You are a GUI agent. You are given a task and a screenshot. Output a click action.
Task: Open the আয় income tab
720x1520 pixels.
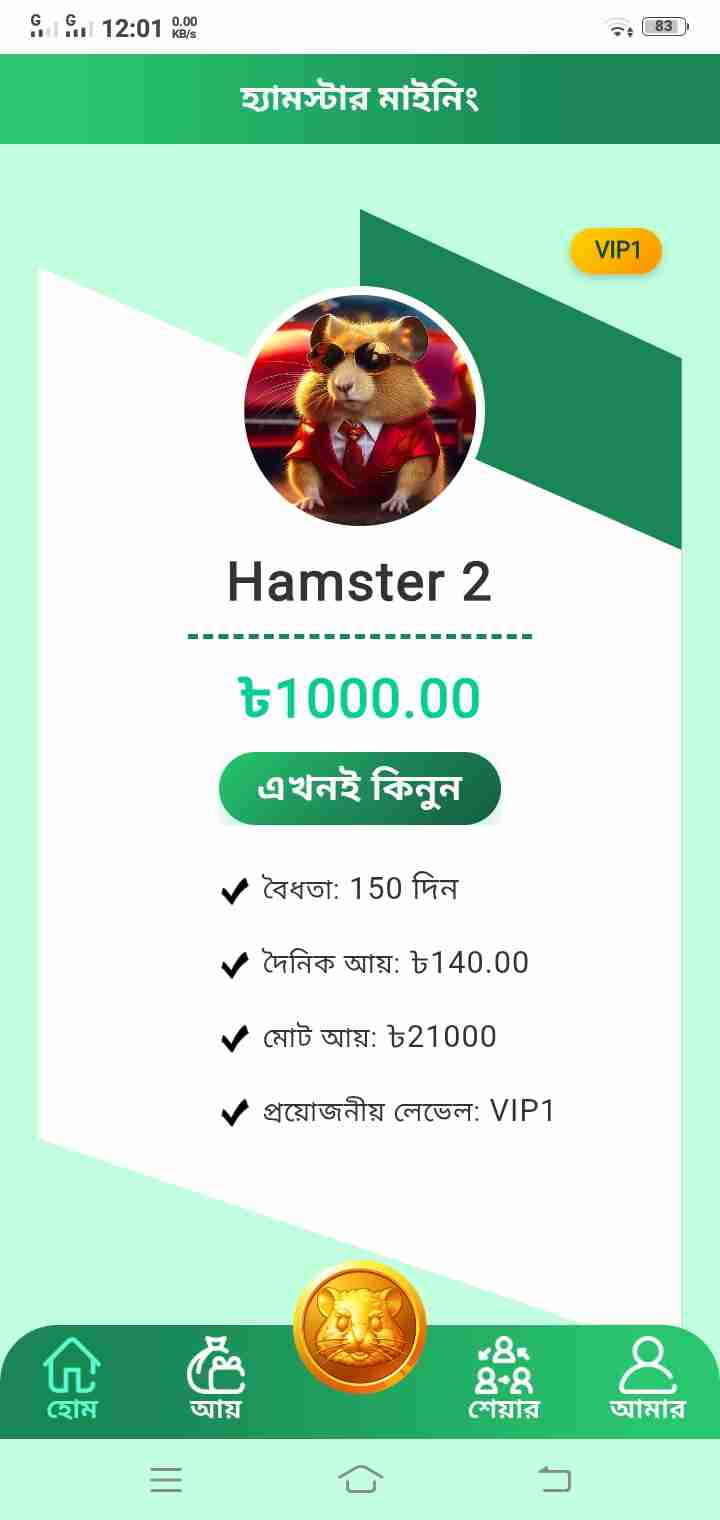tap(216, 1380)
